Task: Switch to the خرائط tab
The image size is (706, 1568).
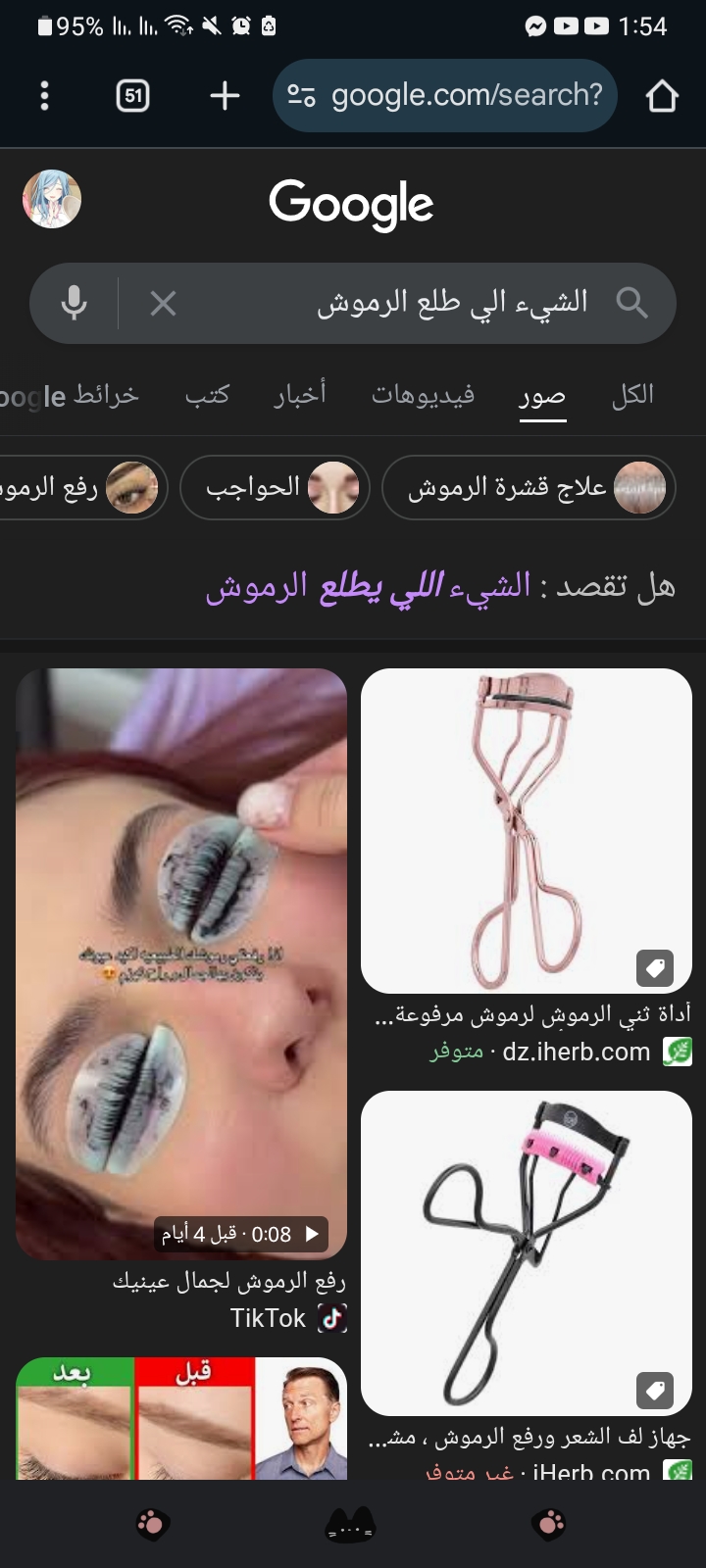Action: (106, 395)
